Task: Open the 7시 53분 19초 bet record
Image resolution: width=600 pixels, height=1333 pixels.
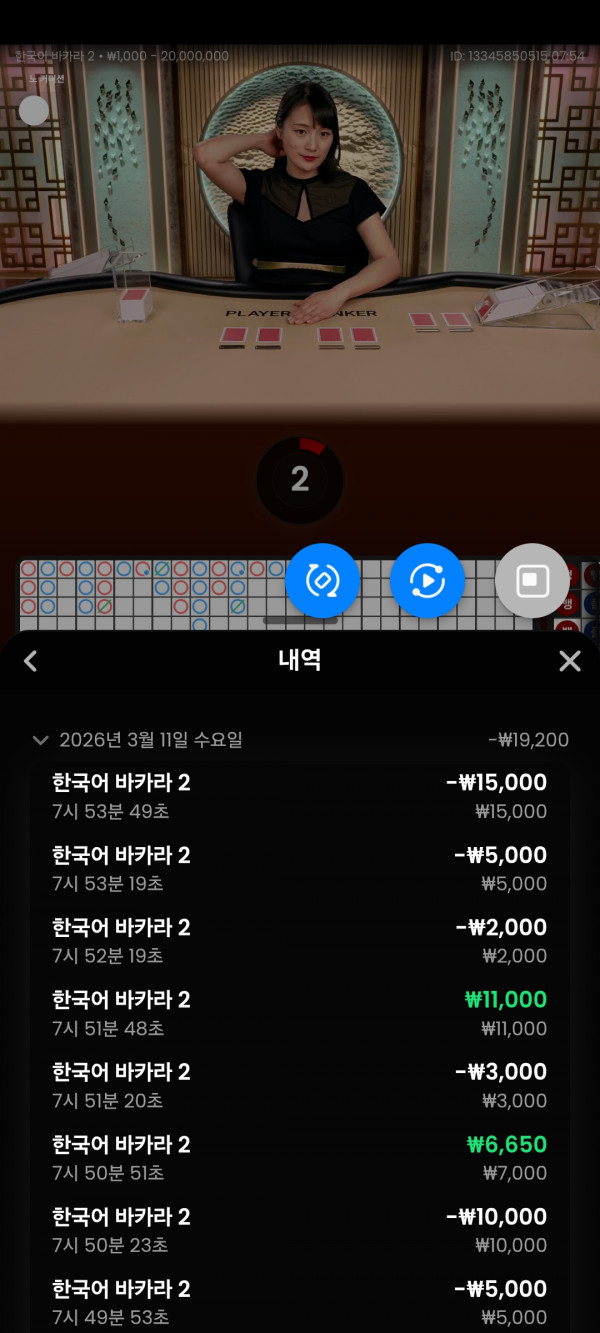Action: tap(299, 868)
